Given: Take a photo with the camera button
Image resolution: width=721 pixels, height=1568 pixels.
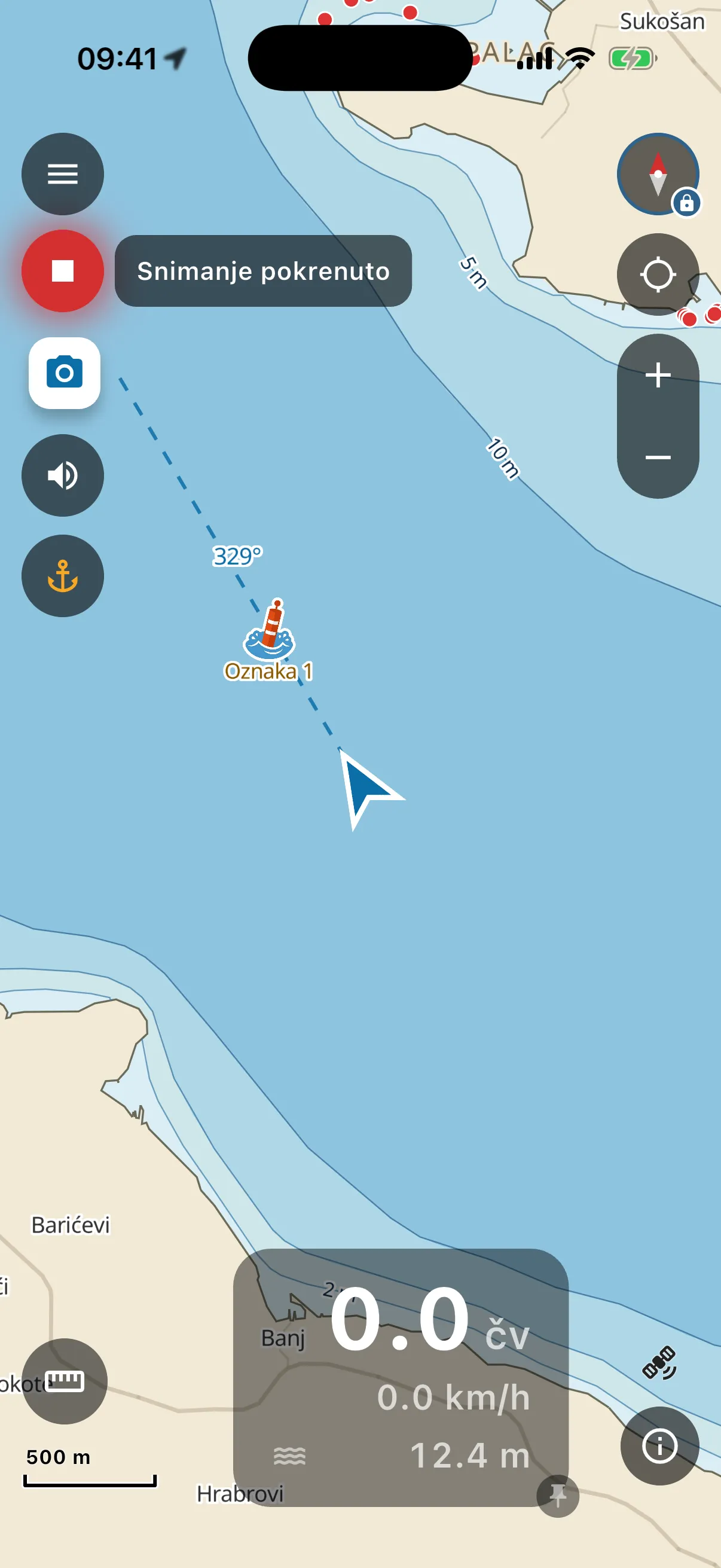Looking at the screenshot, I should pyautogui.click(x=65, y=373).
